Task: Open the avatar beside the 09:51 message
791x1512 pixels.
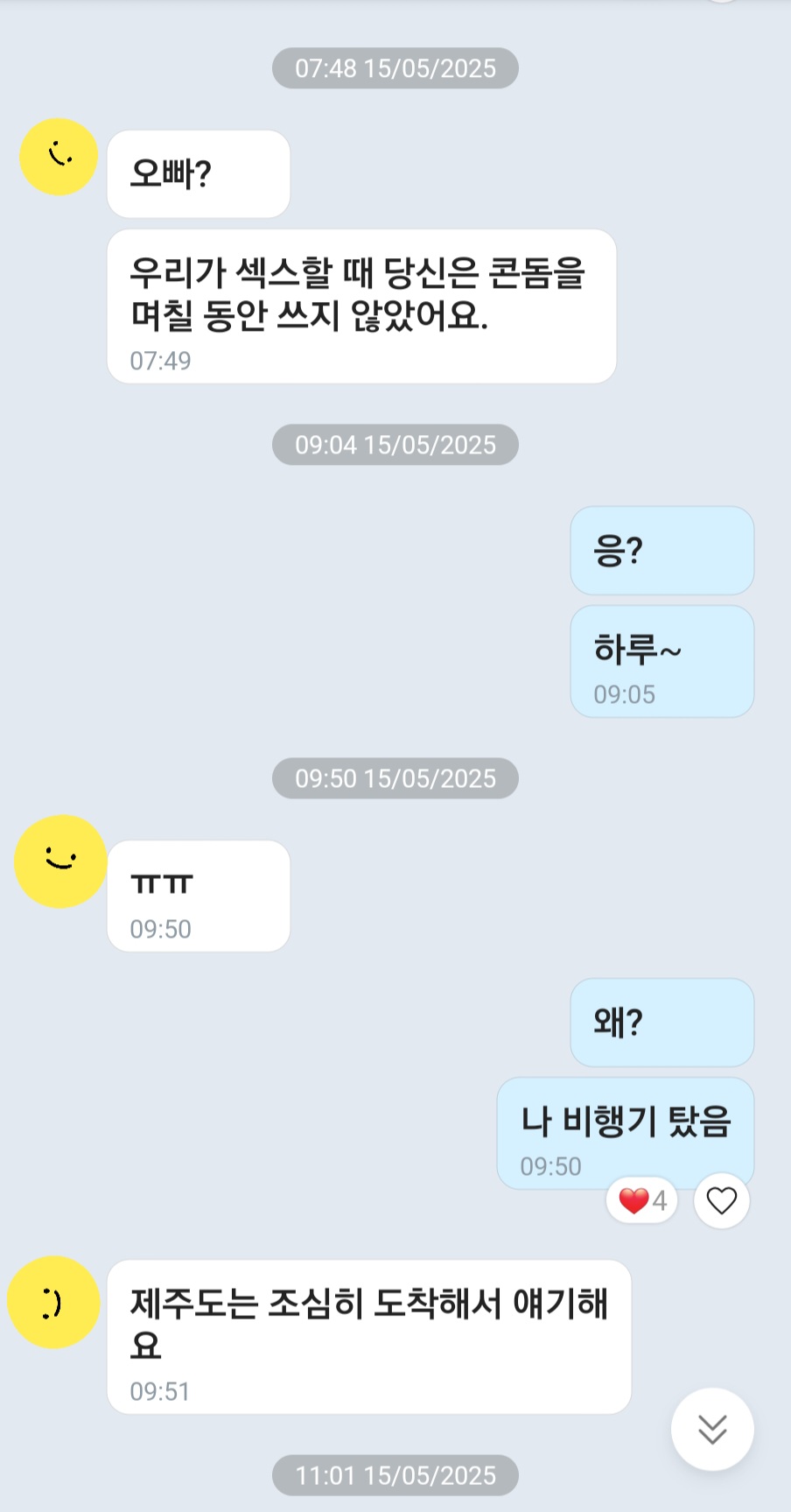Action: [x=53, y=1303]
